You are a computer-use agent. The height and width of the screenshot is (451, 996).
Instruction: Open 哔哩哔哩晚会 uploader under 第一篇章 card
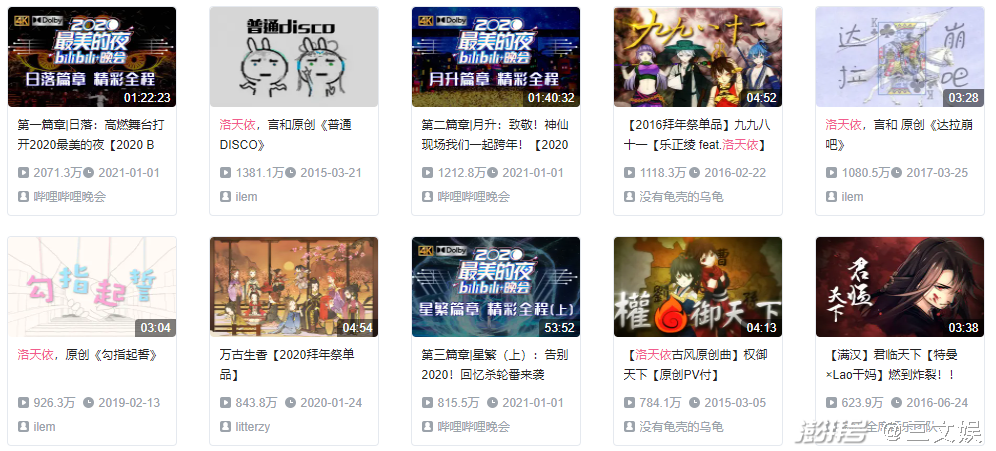(70, 197)
